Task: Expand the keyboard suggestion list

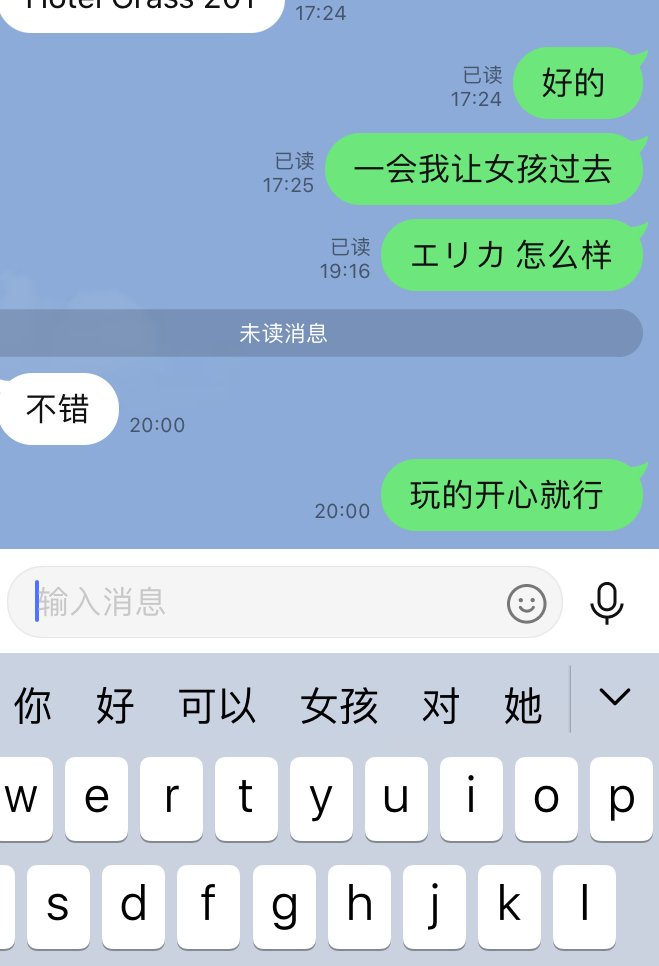Action: (614, 697)
